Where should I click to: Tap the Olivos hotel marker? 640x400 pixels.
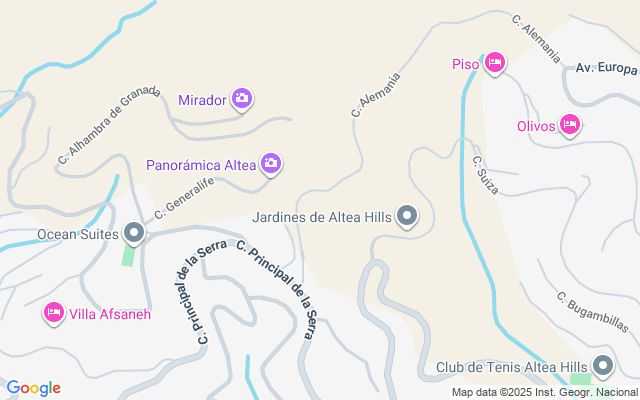pos(569,125)
